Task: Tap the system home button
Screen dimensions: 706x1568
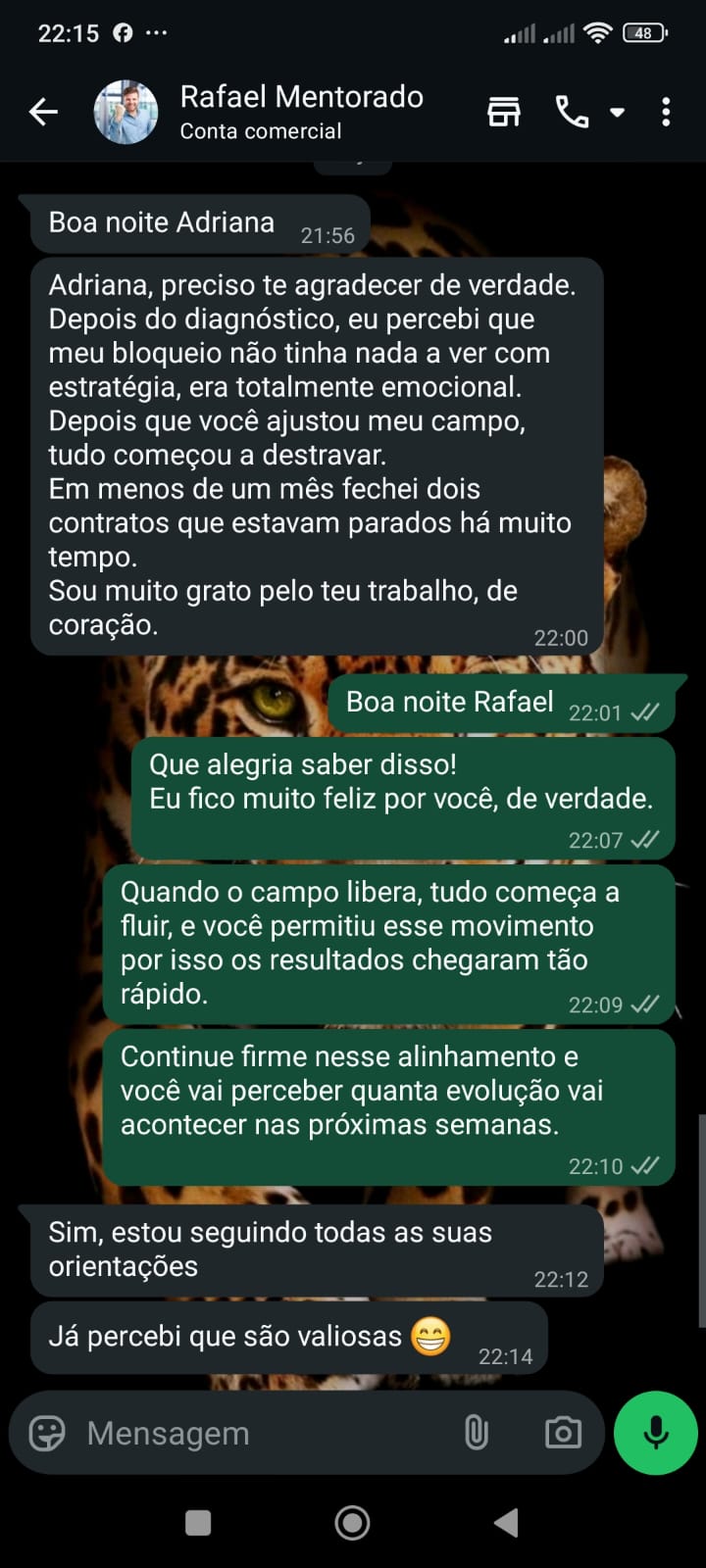Action: pyautogui.click(x=352, y=1522)
